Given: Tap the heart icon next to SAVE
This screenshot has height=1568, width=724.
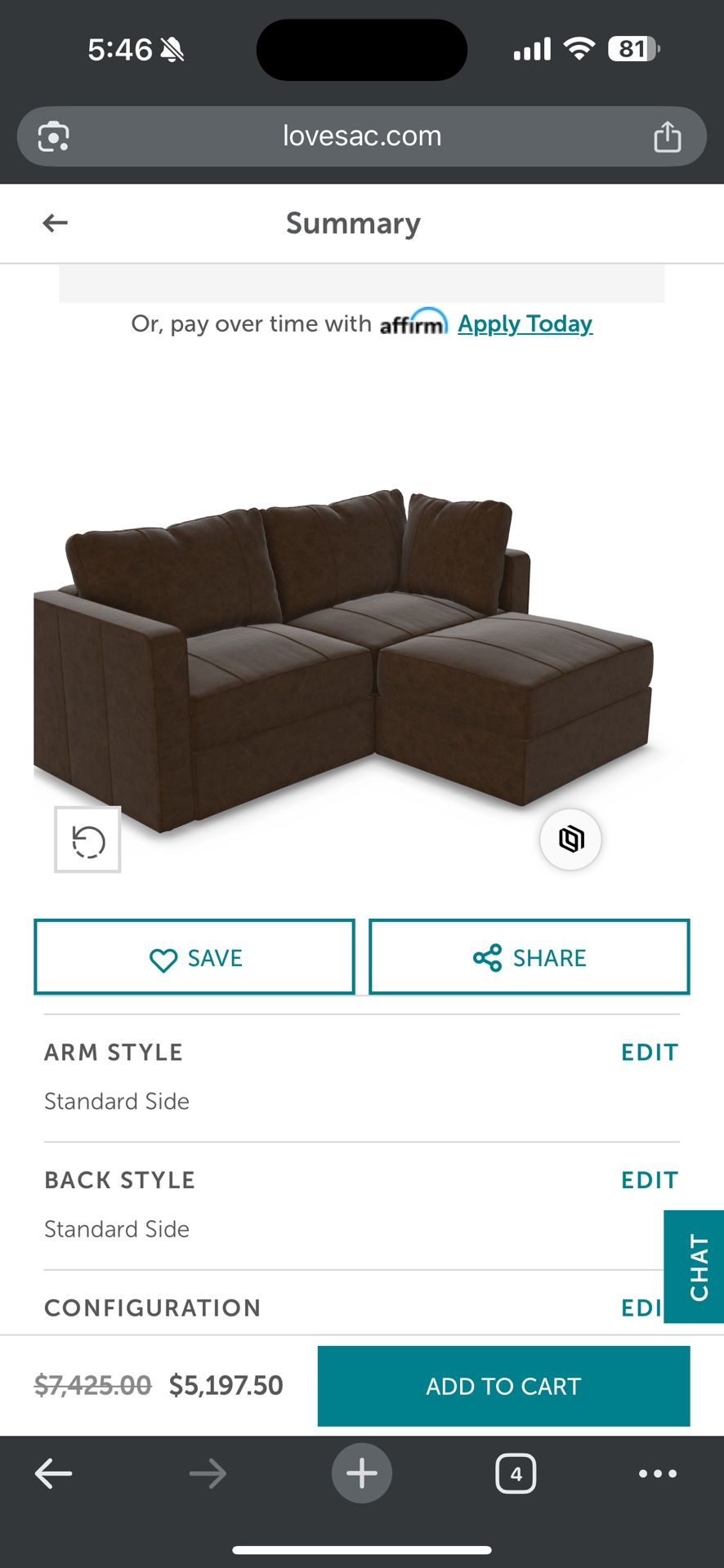Looking at the screenshot, I should click(165, 957).
